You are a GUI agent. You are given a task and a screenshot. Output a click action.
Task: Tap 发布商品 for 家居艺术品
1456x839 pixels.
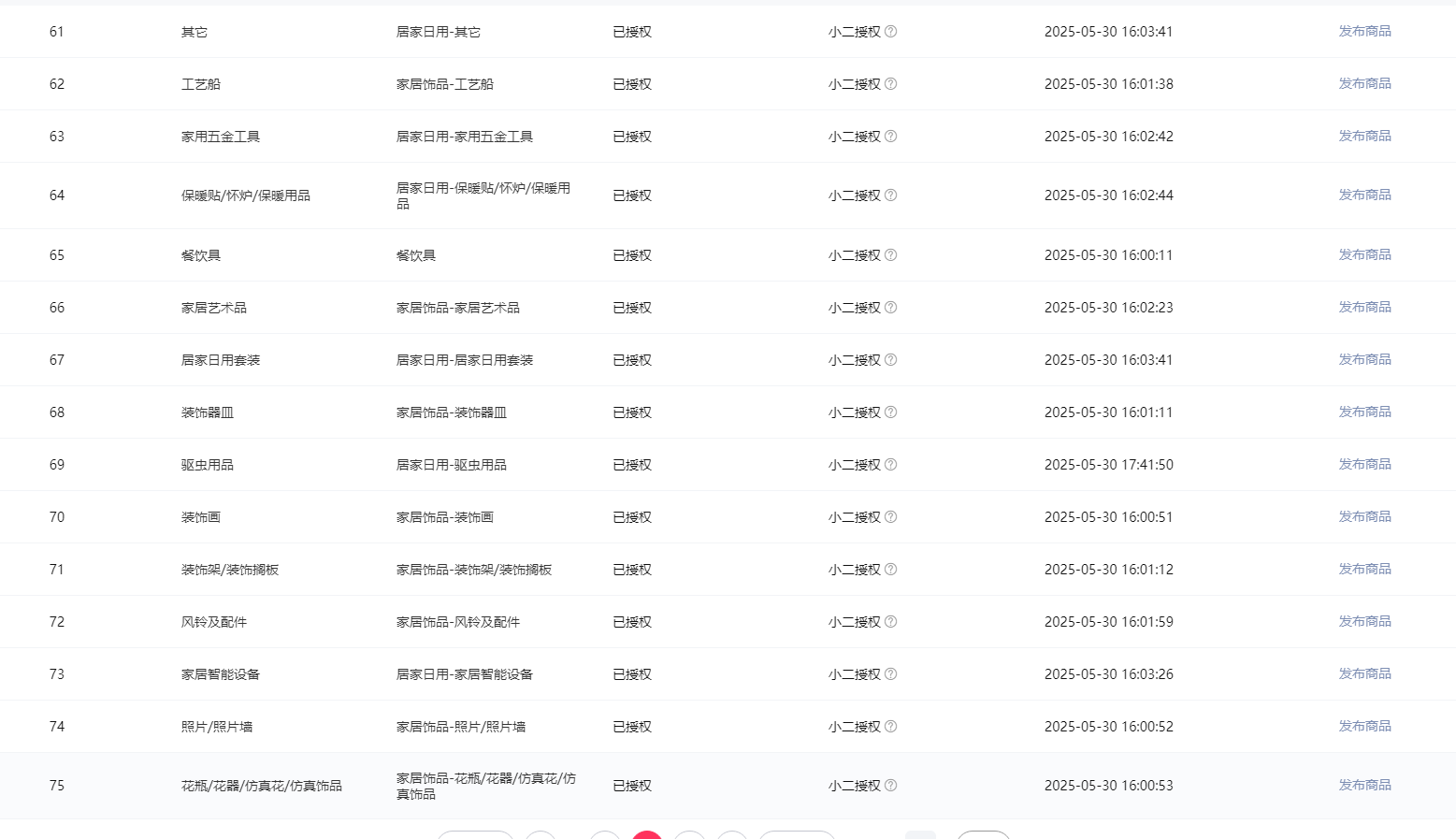pos(1364,307)
